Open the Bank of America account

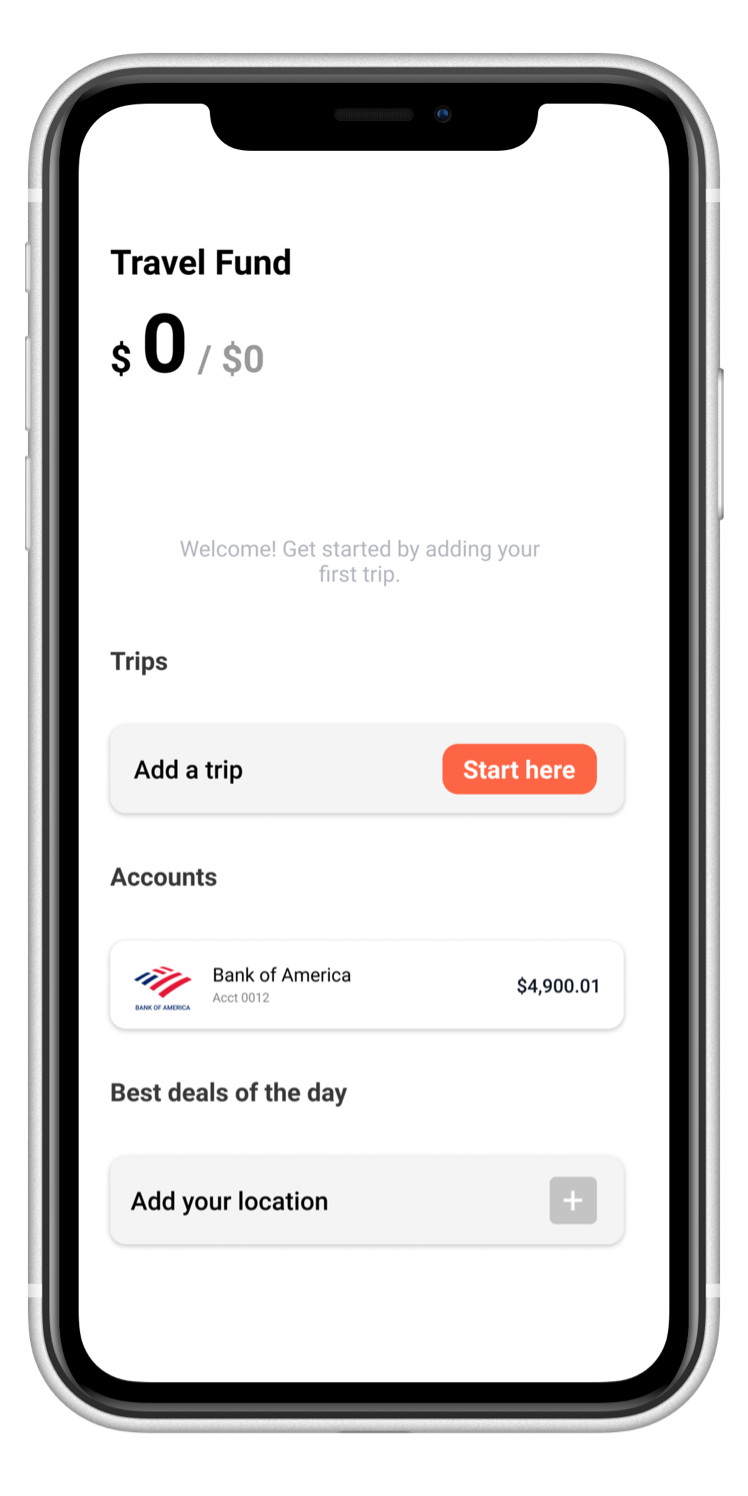tap(366, 985)
